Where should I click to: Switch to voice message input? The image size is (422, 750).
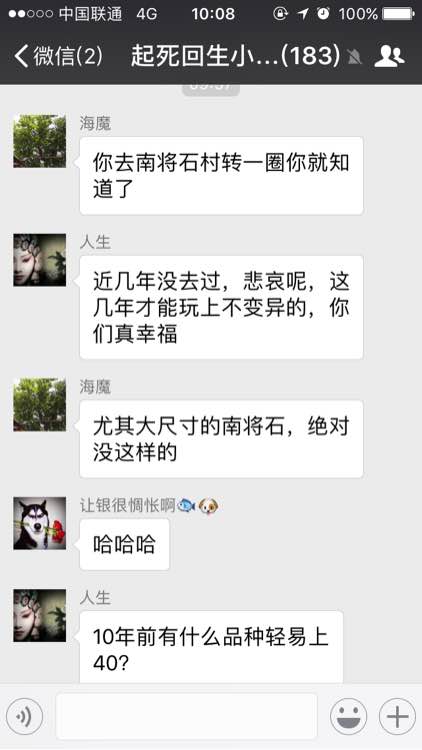(x=24, y=717)
